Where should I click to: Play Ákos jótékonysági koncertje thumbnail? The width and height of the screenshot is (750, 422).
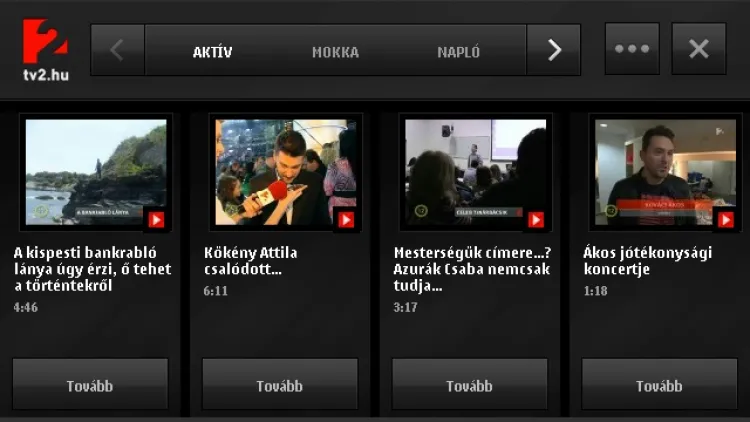[665, 172]
